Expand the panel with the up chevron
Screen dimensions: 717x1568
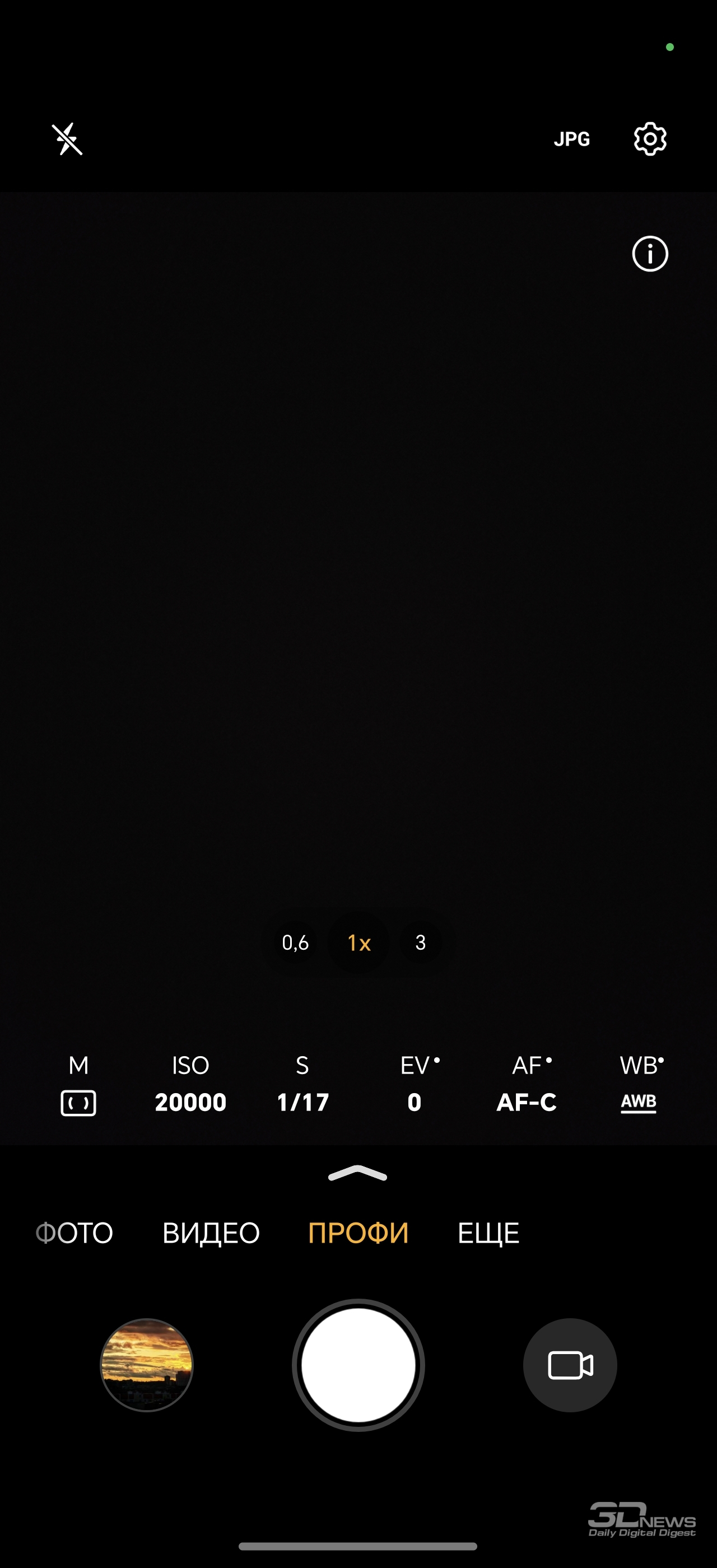[358, 1173]
